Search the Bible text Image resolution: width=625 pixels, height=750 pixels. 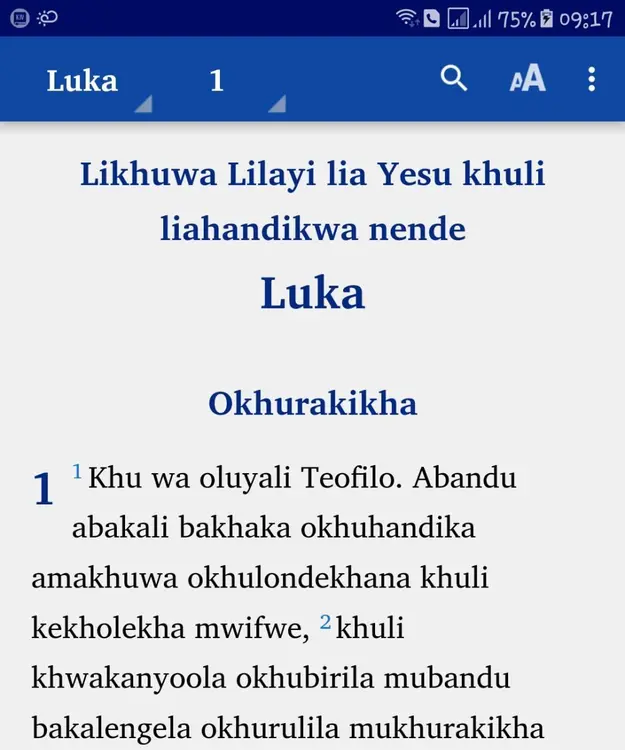point(454,79)
